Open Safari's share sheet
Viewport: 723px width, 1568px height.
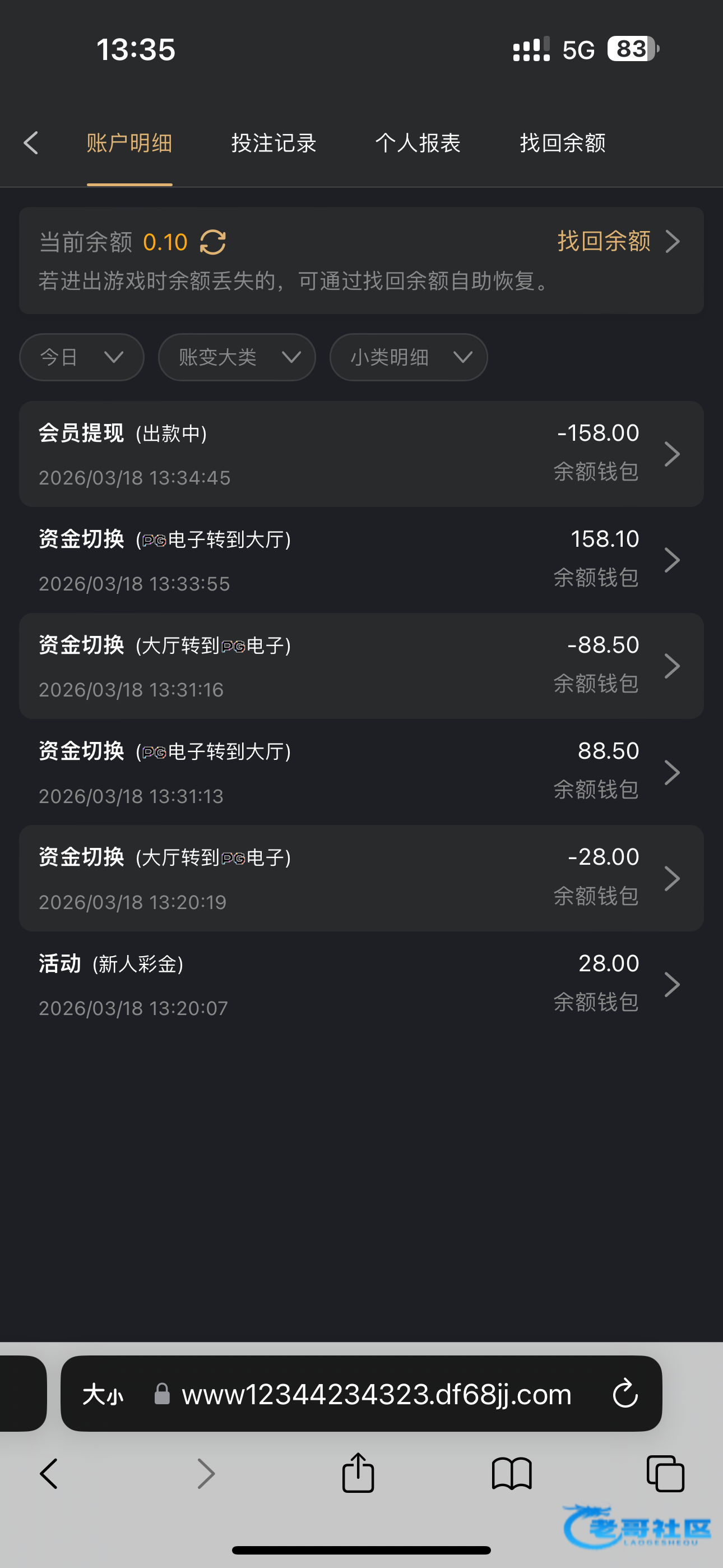click(x=358, y=1473)
